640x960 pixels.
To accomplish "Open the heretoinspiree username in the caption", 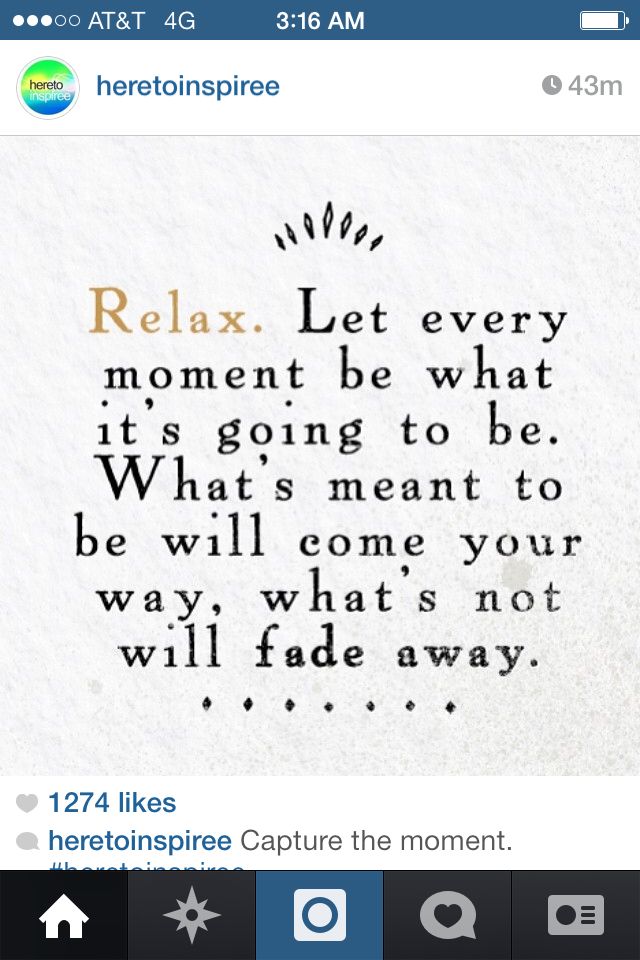I will (140, 841).
